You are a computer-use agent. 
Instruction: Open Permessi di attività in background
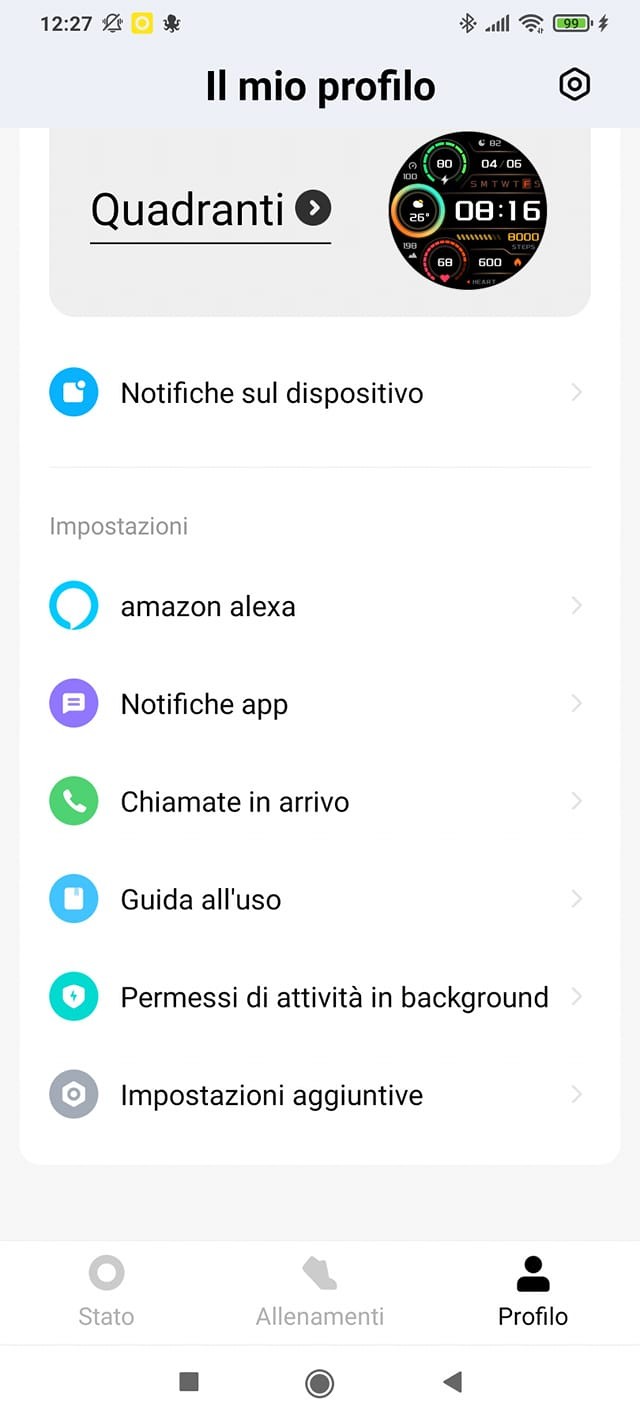tap(320, 997)
